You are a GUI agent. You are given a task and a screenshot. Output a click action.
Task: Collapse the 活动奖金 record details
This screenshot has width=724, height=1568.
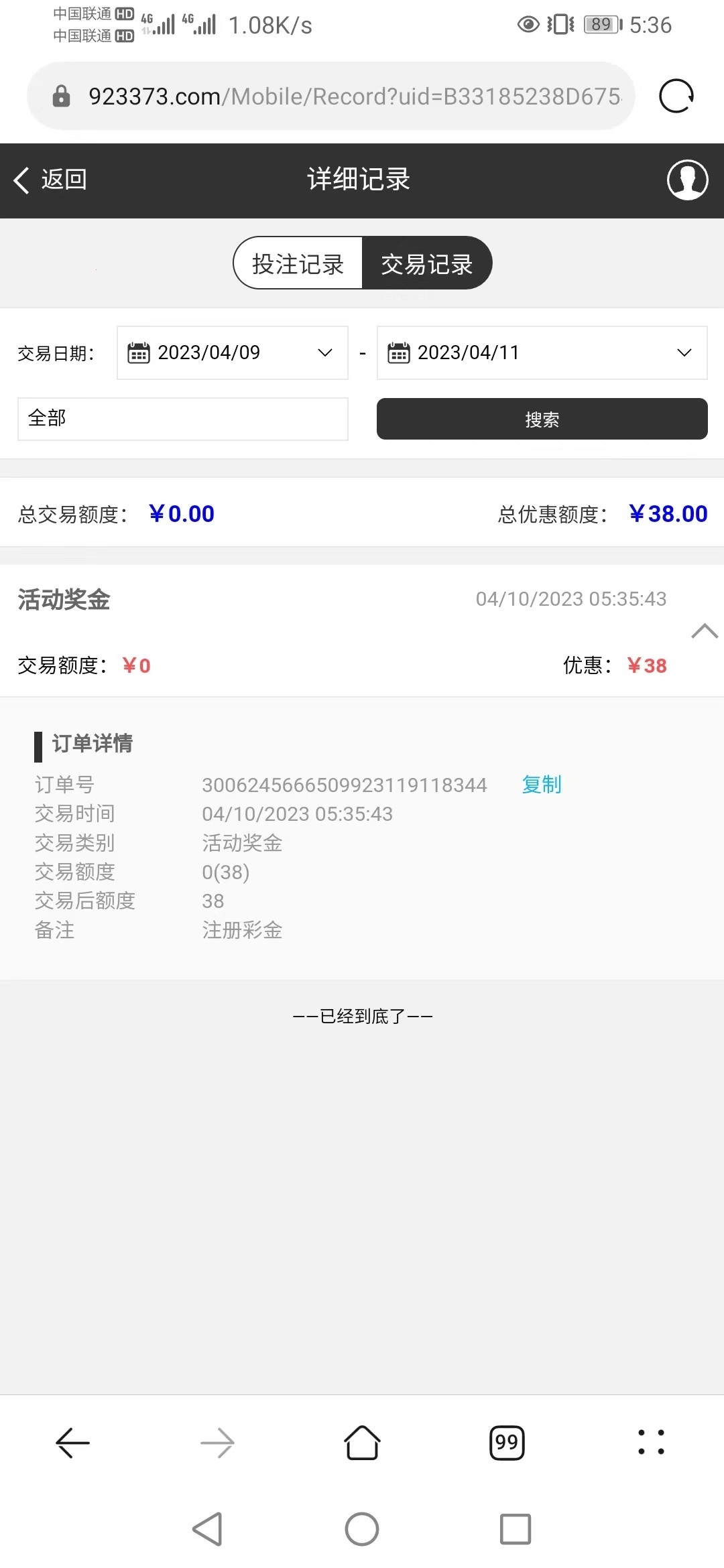pos(704,631)
